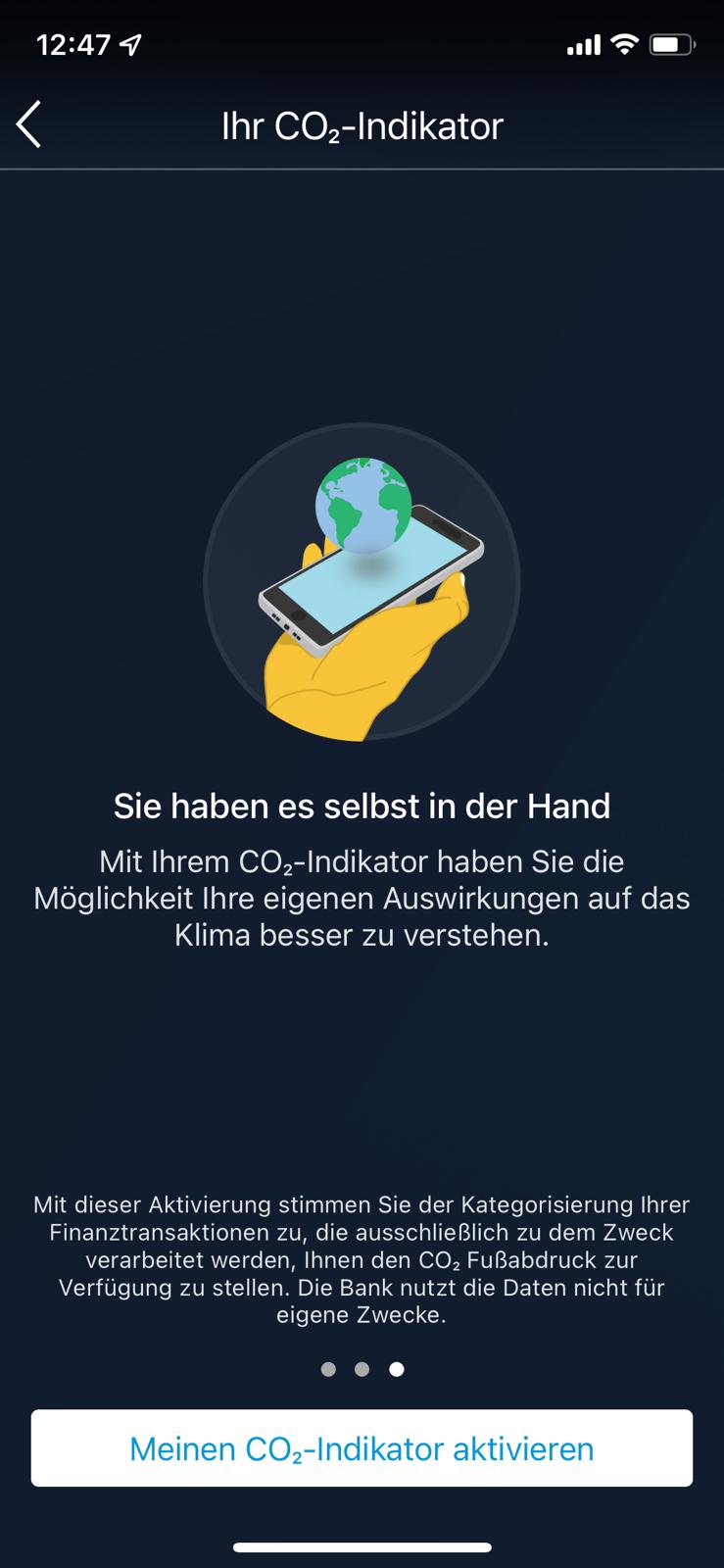Select the first page indicator dot
Viewport: 724px width, 1568px height.
coord(328,1369)
